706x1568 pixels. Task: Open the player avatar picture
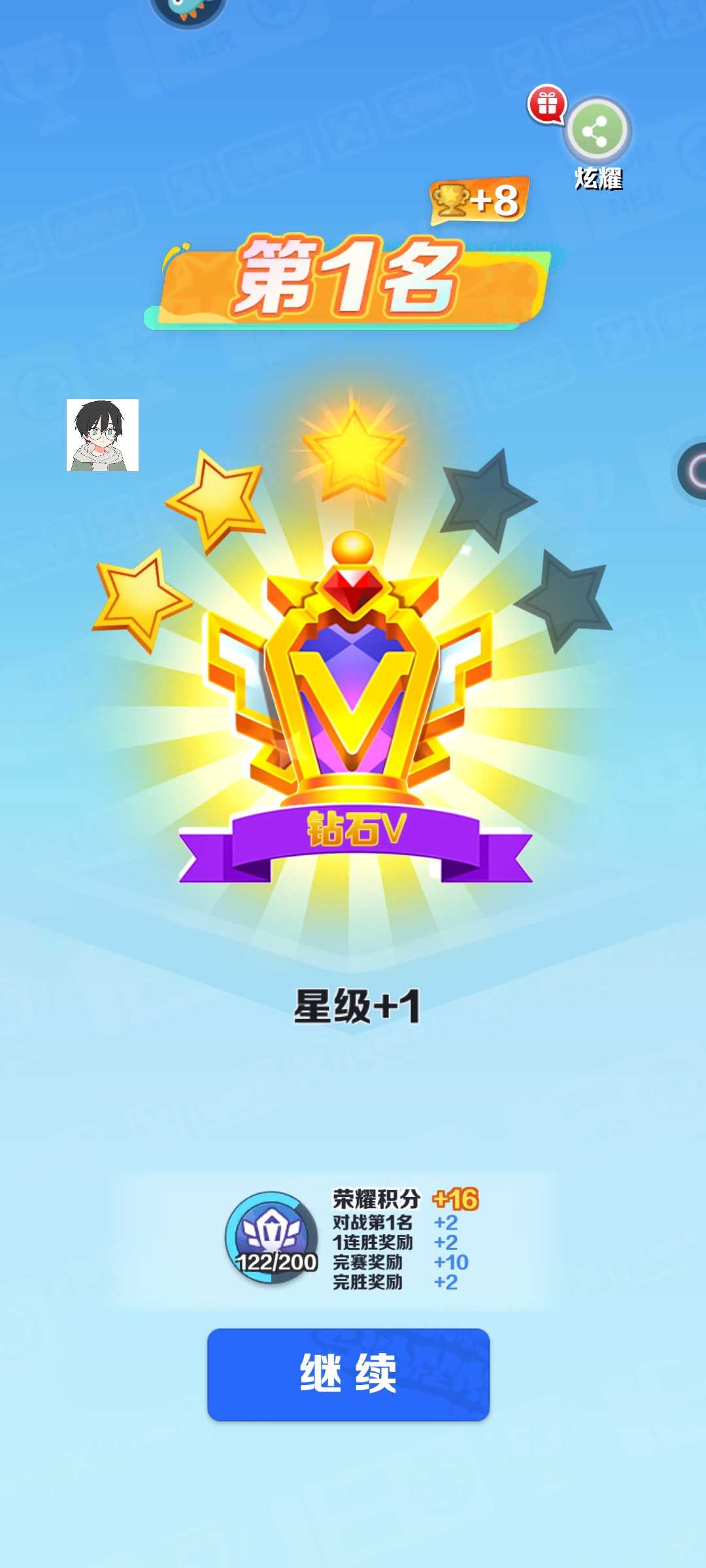tap(103, 435)
